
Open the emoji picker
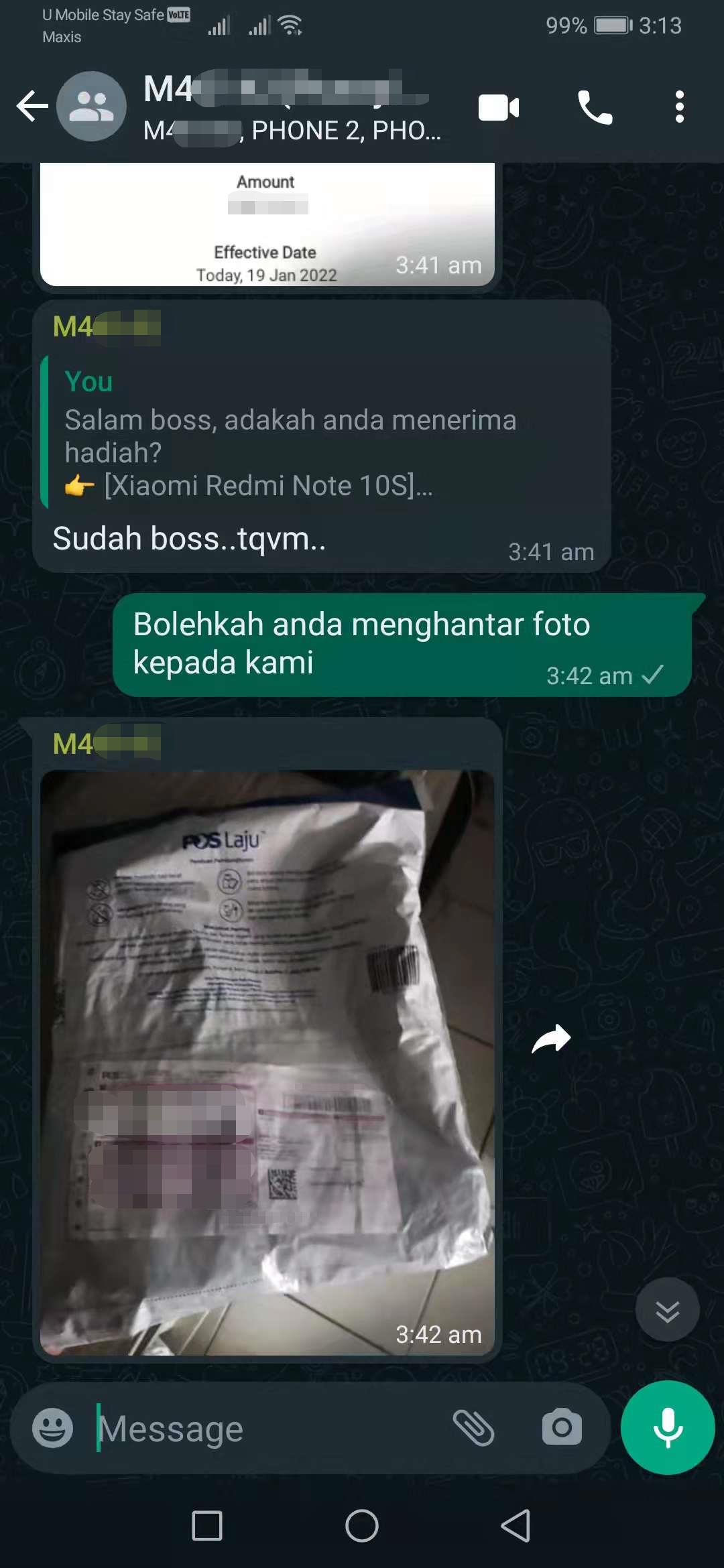pyautogui.click(x=53, y=1428)
